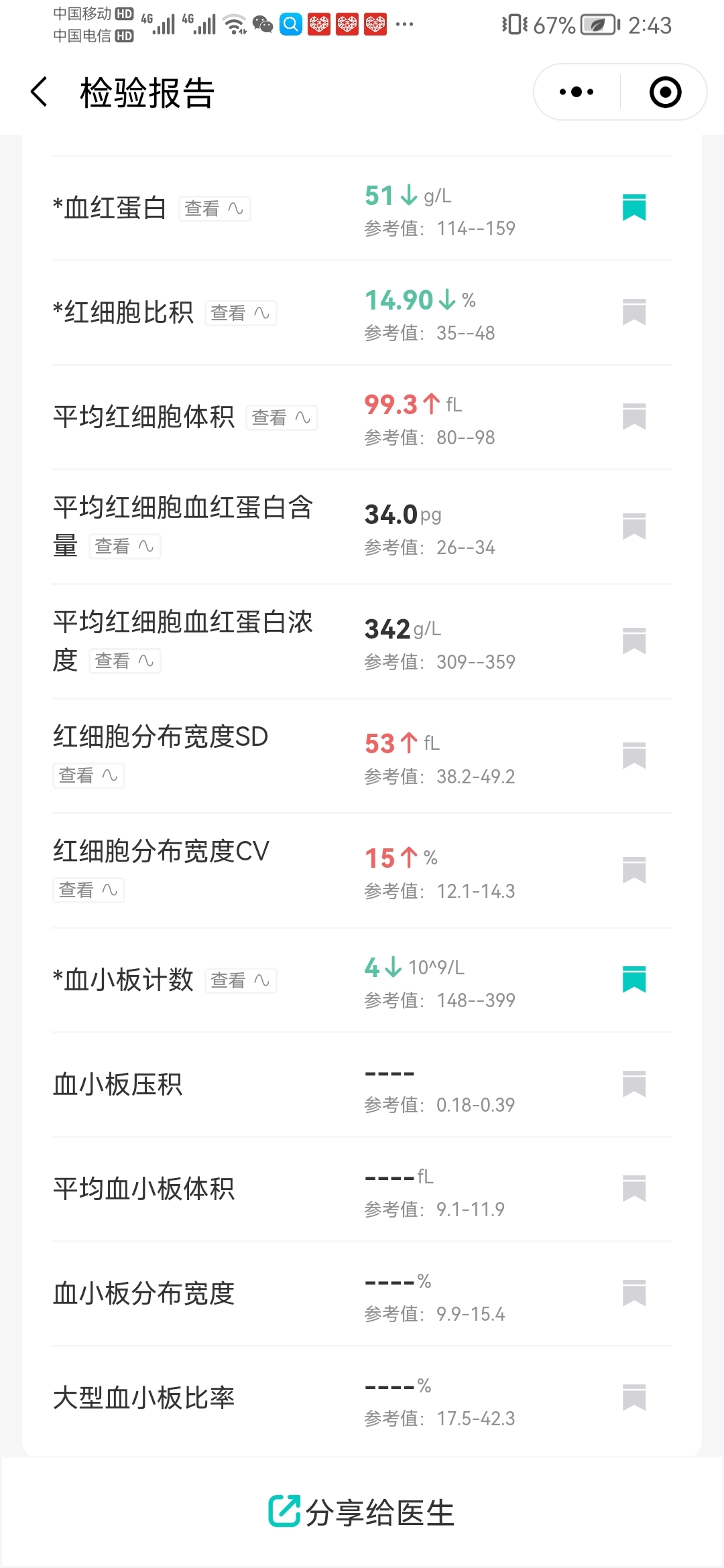The width and height of the screenshot is (724, 1568).
Task: View trend for 平均红细胞血红蛋白含量
Action: tap(125, 546)
